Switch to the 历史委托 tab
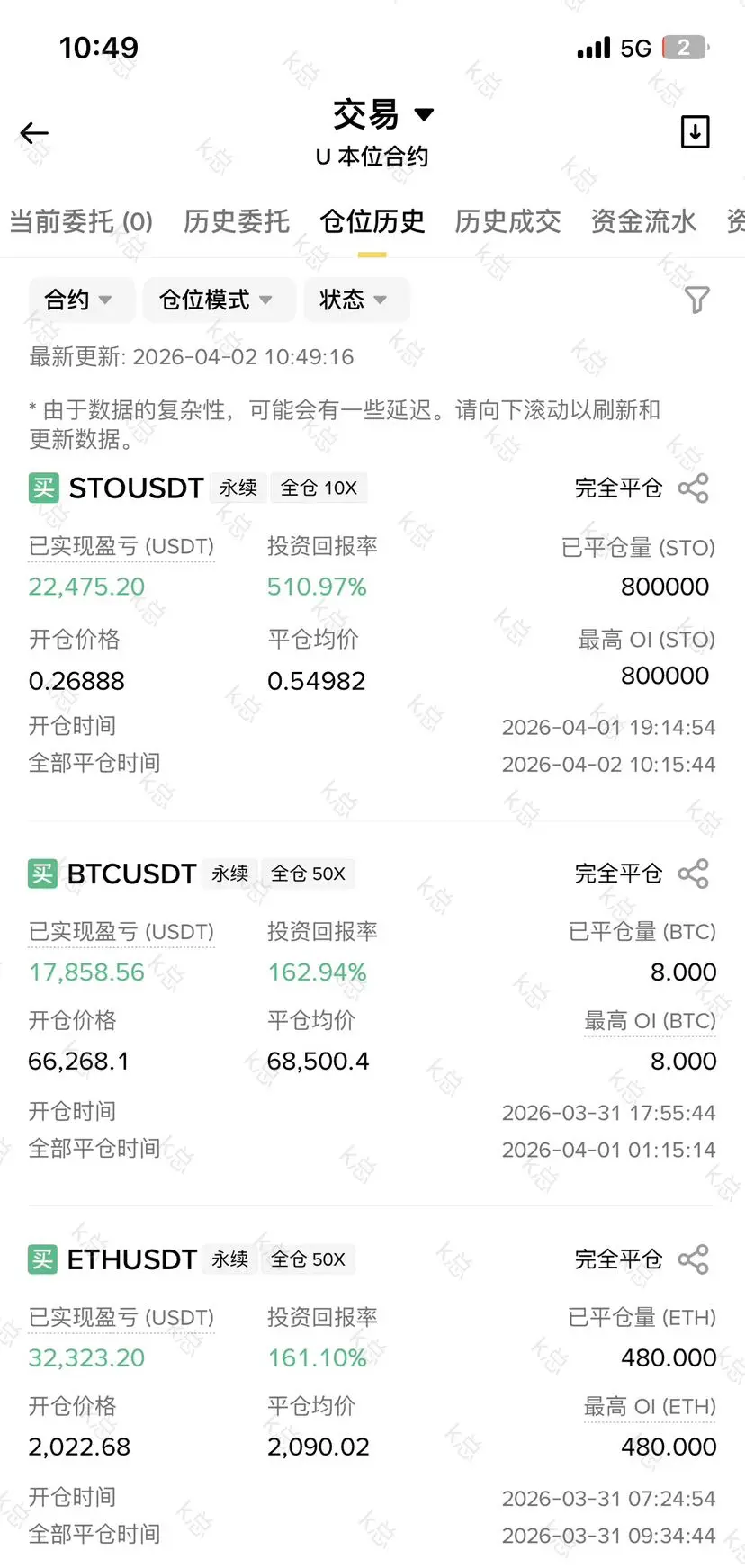The image size is (745, 1568). click(237, 221)
